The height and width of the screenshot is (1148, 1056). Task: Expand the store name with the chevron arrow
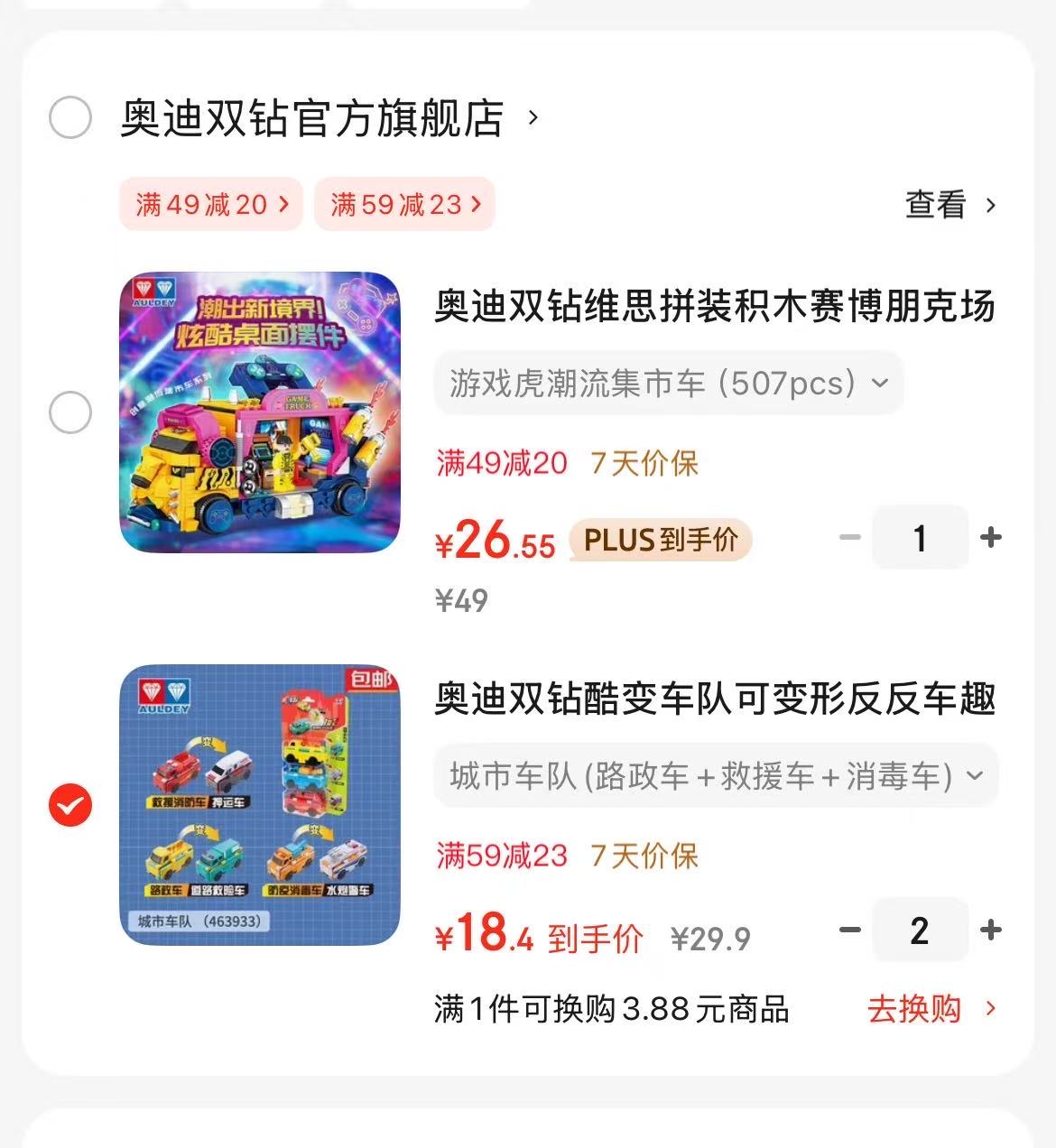pyautogui.click(x=533, y=117)
